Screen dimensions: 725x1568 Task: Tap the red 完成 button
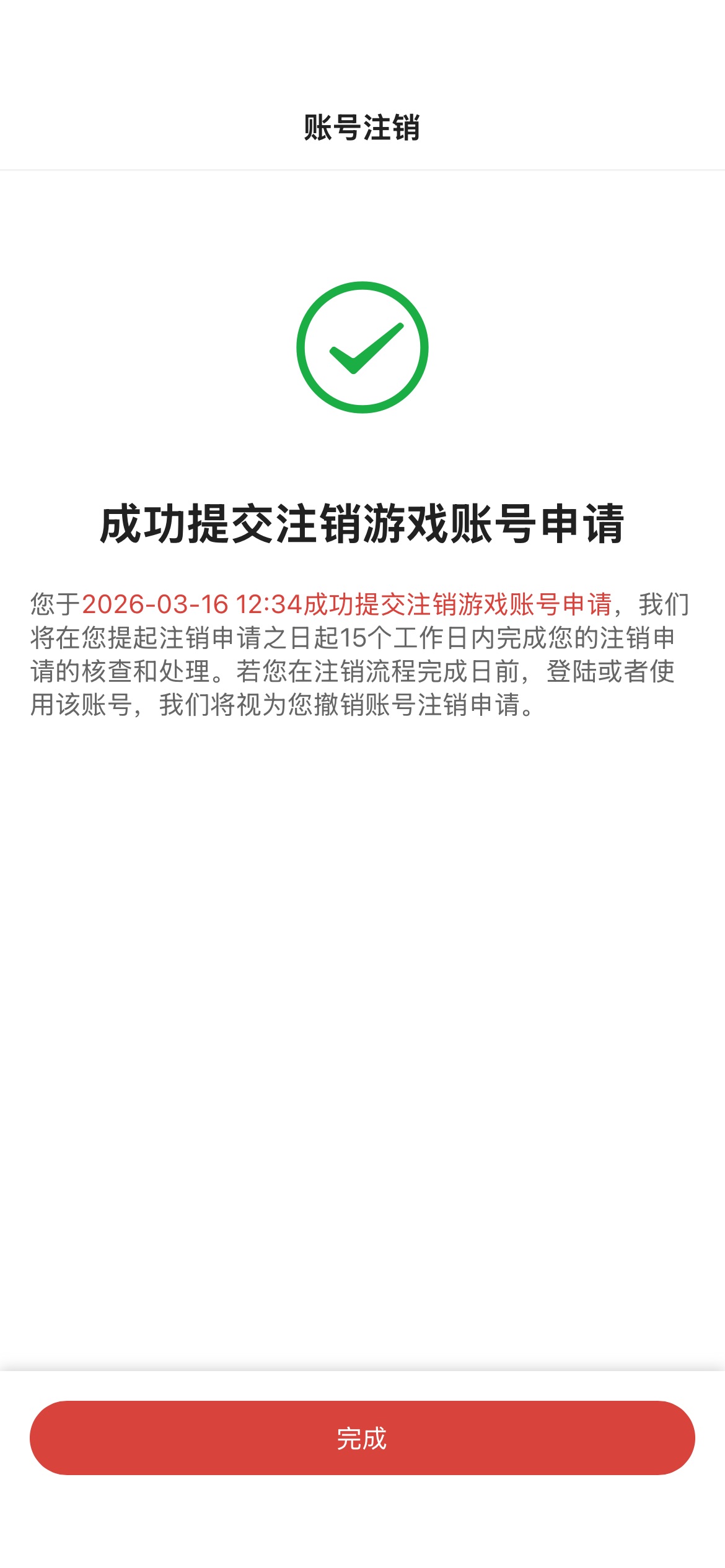(x=362, y=1438)
